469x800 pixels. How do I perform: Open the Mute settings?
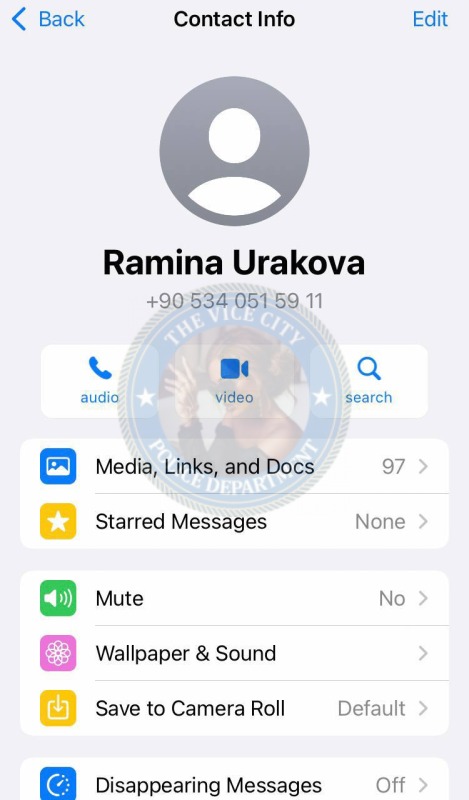pyautogui.click(x=234, y=598)
